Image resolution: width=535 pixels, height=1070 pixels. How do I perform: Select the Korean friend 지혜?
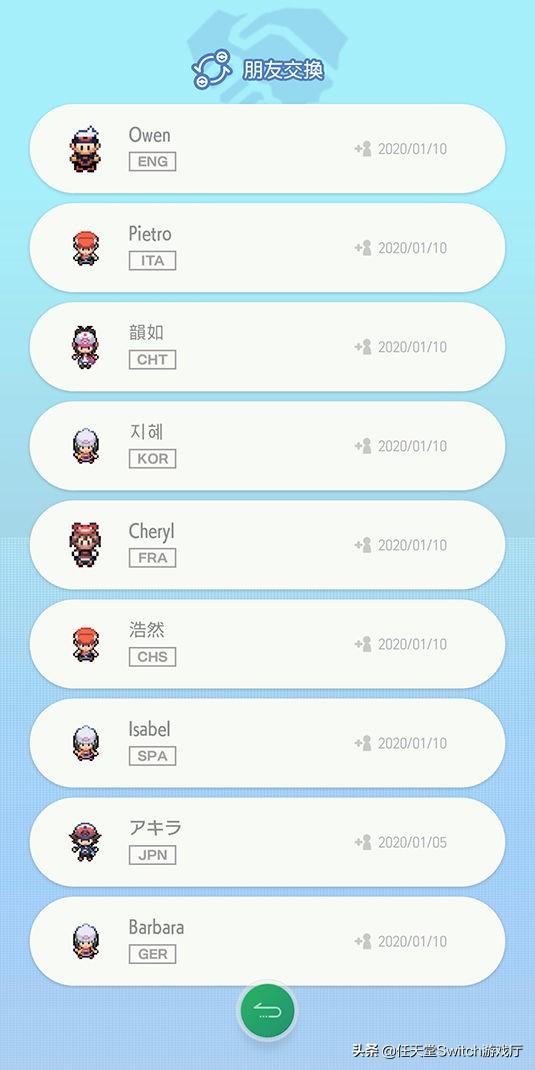[268, 446]
